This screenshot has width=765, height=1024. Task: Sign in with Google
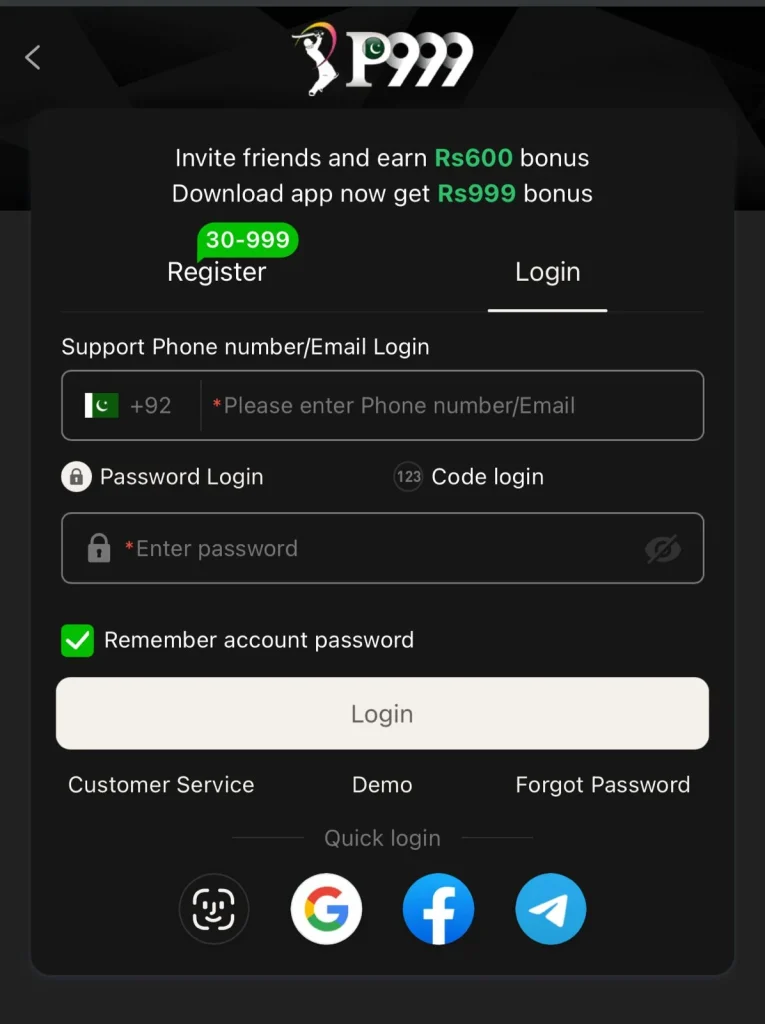326,908
